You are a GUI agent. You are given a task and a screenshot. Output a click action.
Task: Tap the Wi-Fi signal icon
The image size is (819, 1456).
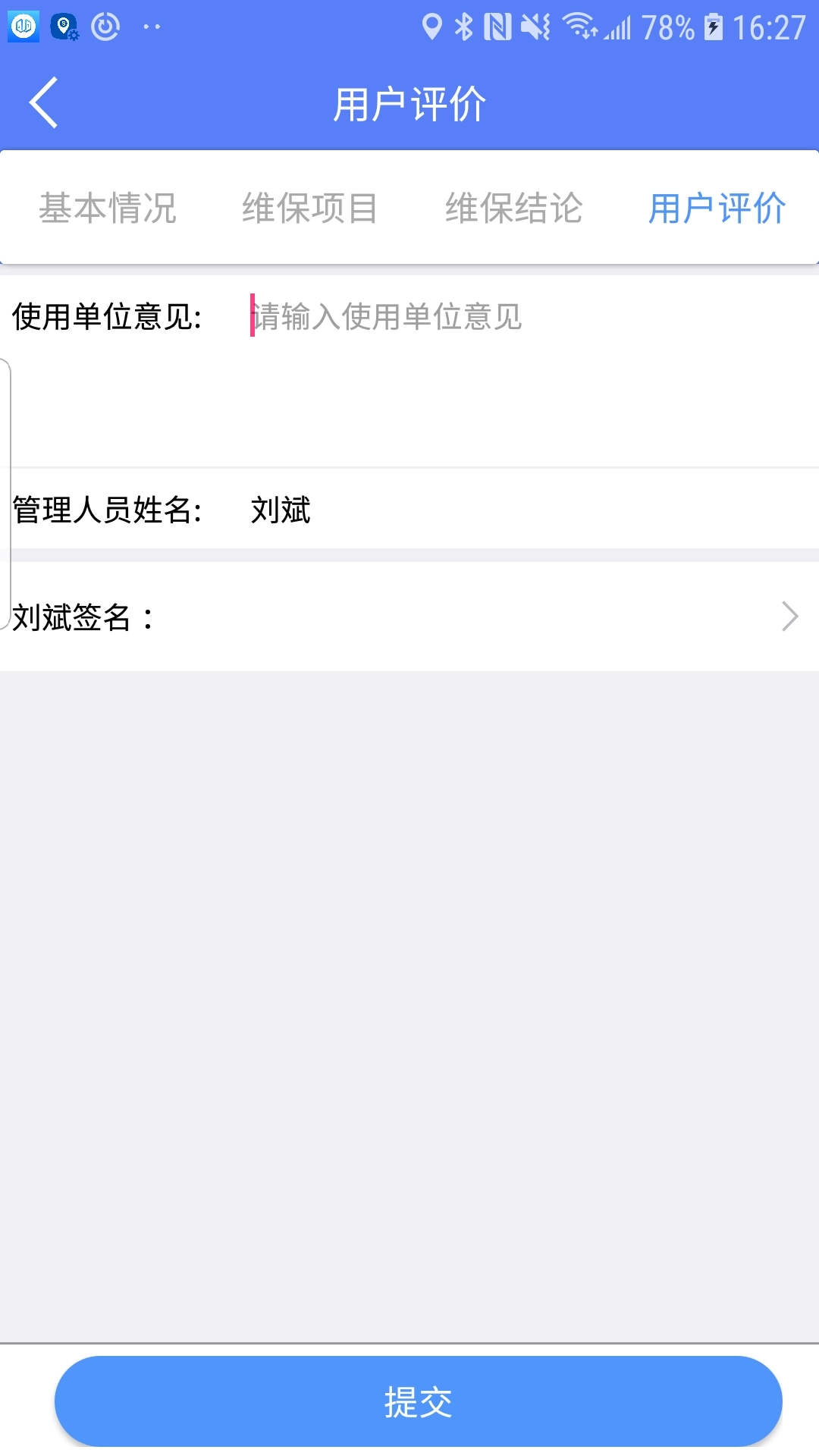click(x=580, y=25)
